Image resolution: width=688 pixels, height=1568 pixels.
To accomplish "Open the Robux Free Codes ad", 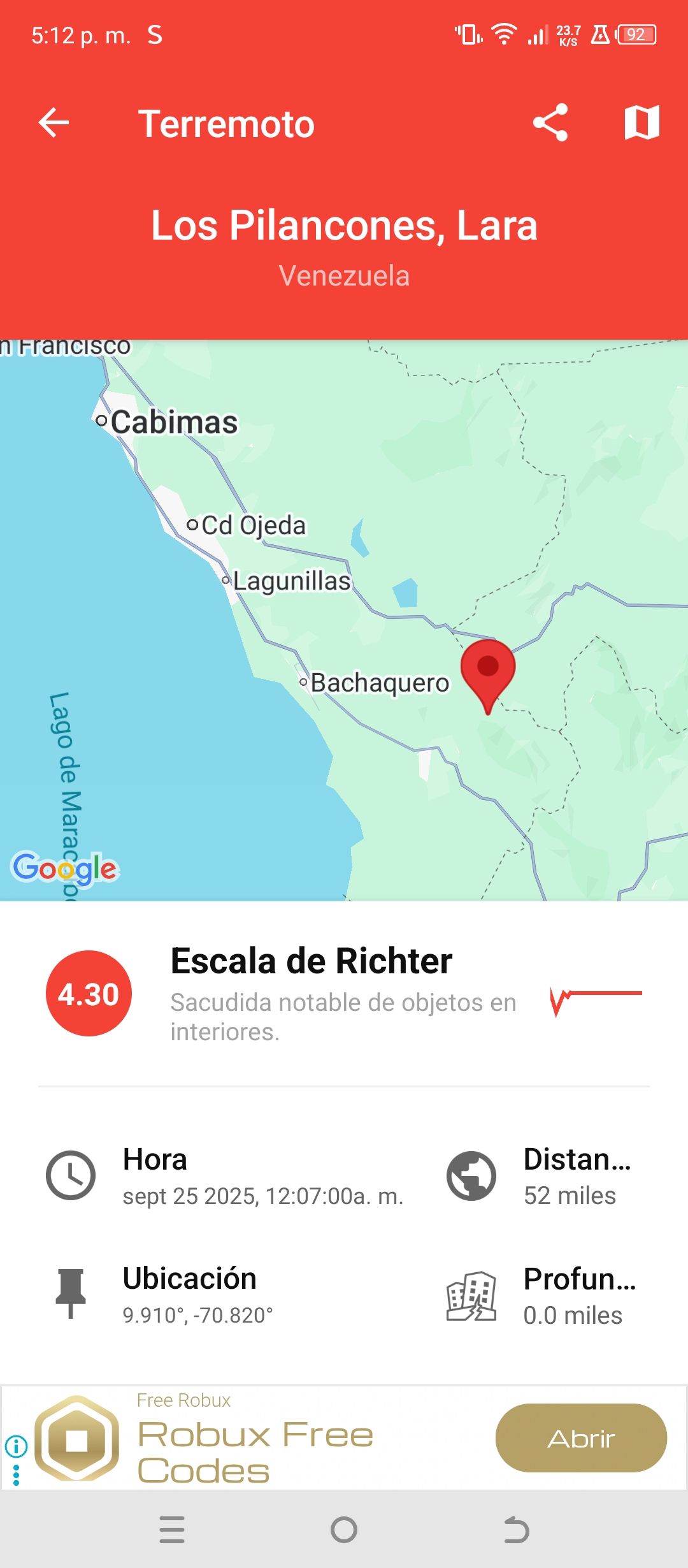I will coord(580,1439).
